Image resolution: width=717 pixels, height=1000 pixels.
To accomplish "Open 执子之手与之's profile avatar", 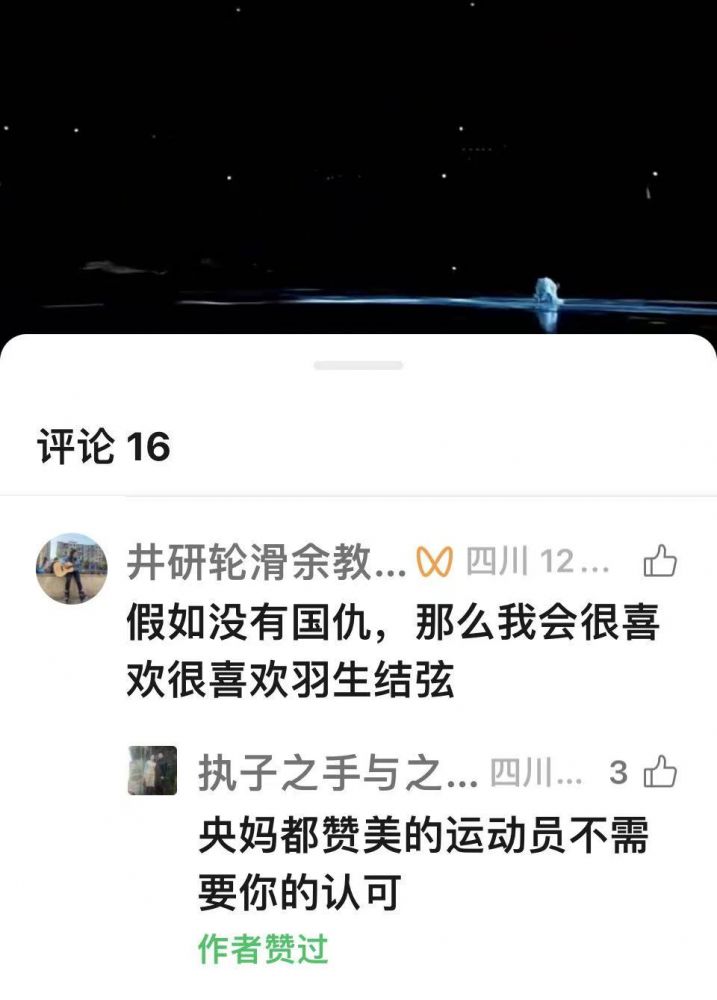I will point(152,771).
